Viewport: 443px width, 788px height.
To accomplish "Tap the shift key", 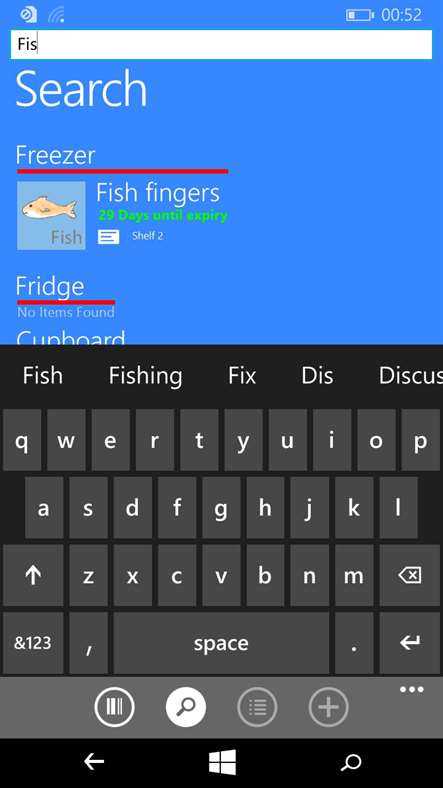I will click(x=33, y=575).
